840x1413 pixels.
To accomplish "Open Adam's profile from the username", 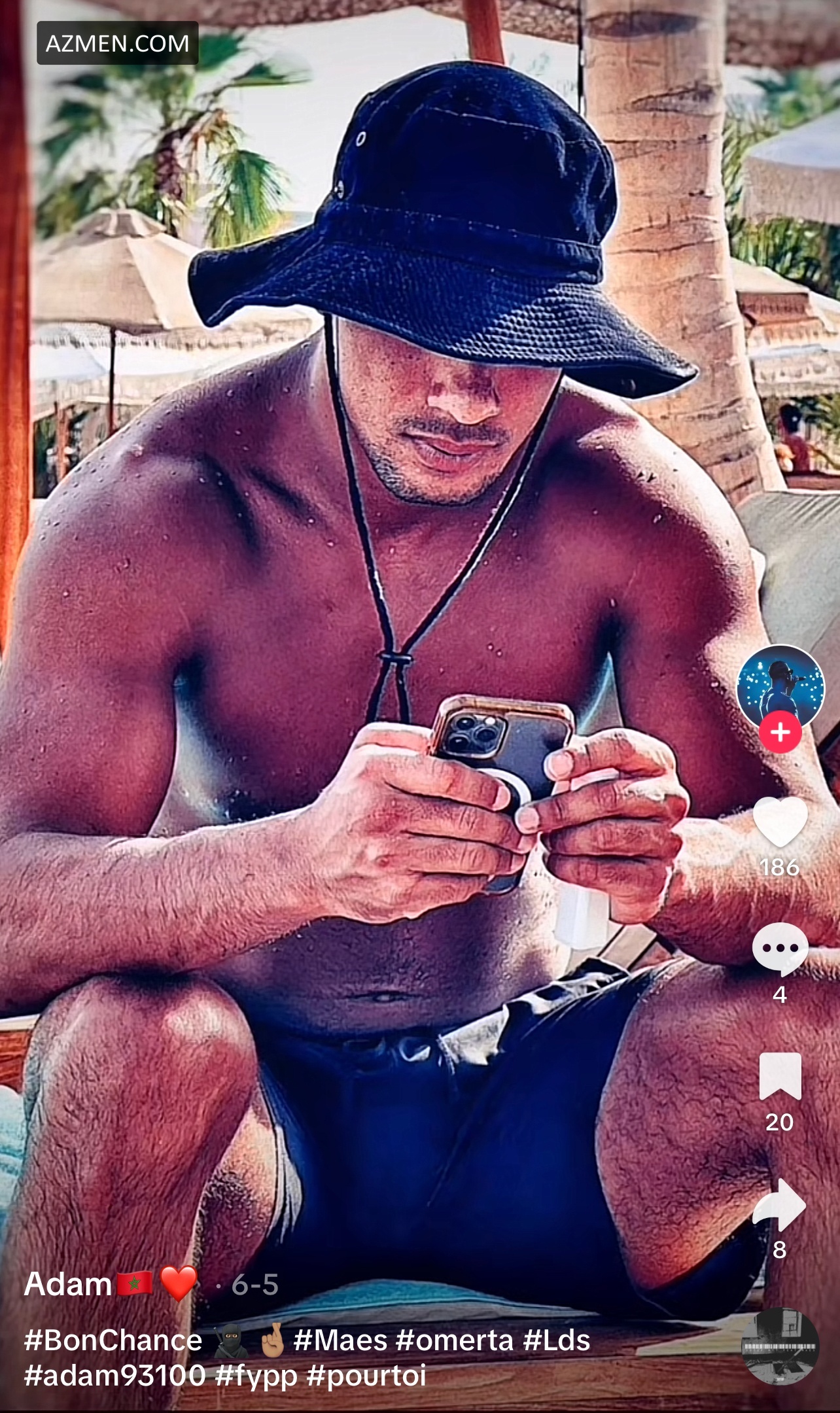I will pyautogui.click(x=68, y=1284).
